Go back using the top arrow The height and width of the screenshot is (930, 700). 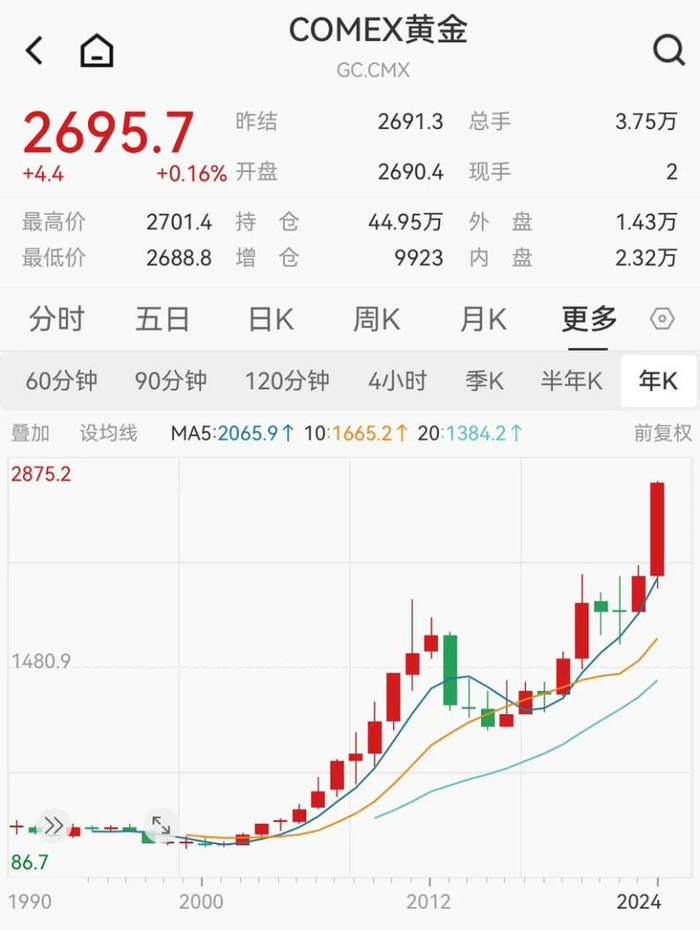pyautogui.click(x=35, y=50)
